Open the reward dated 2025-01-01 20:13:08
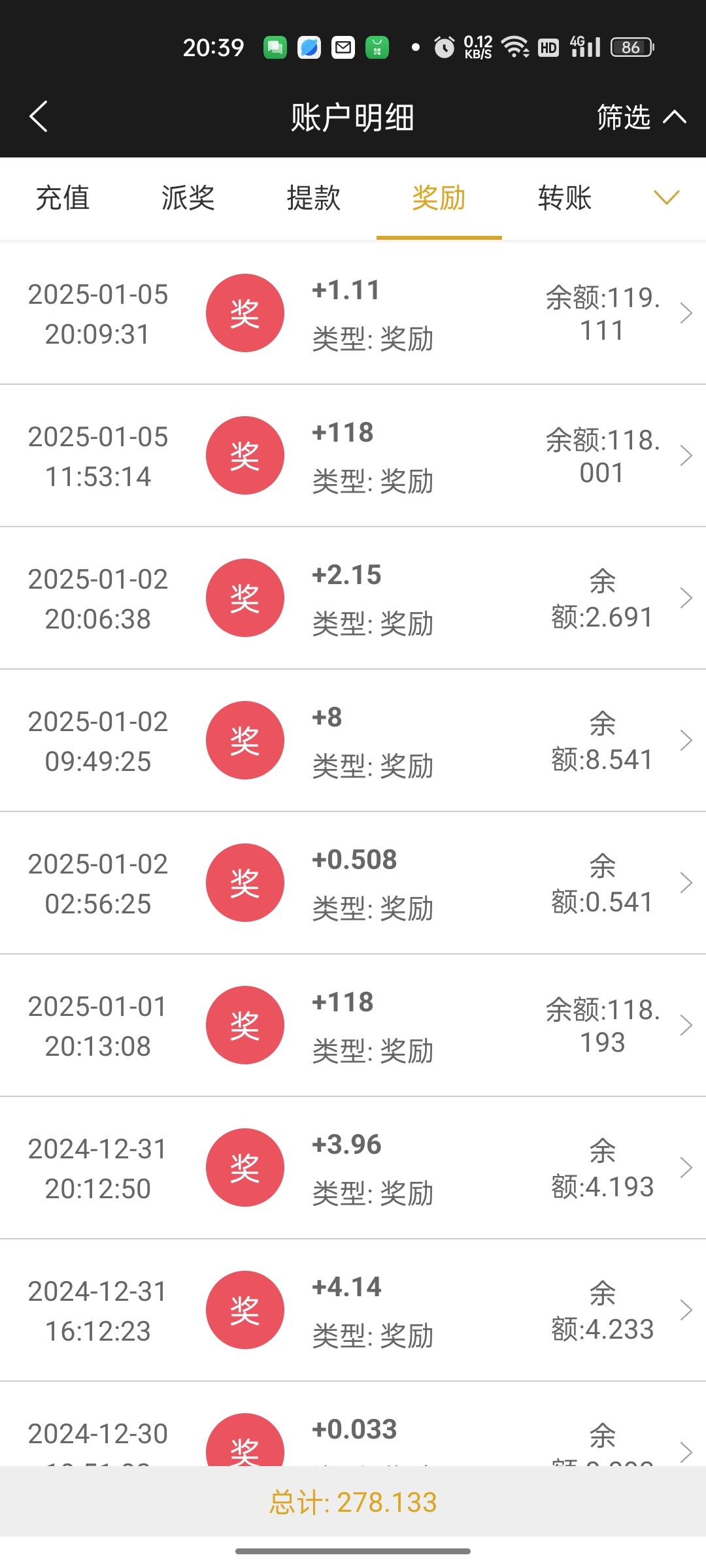The width and height of the screenshot is (706, 1568). coord(353,1026)
